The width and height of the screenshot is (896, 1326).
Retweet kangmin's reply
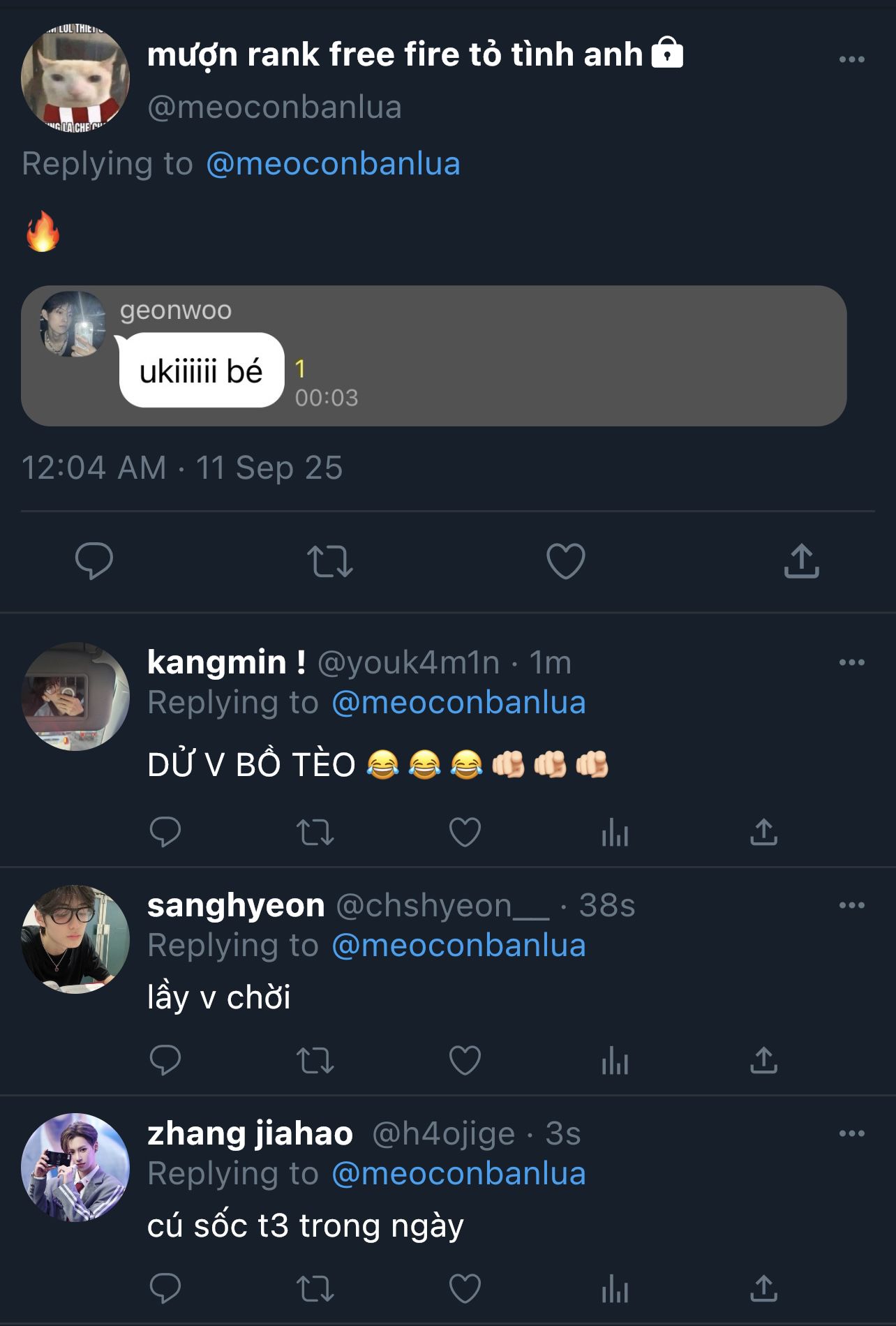315,832
